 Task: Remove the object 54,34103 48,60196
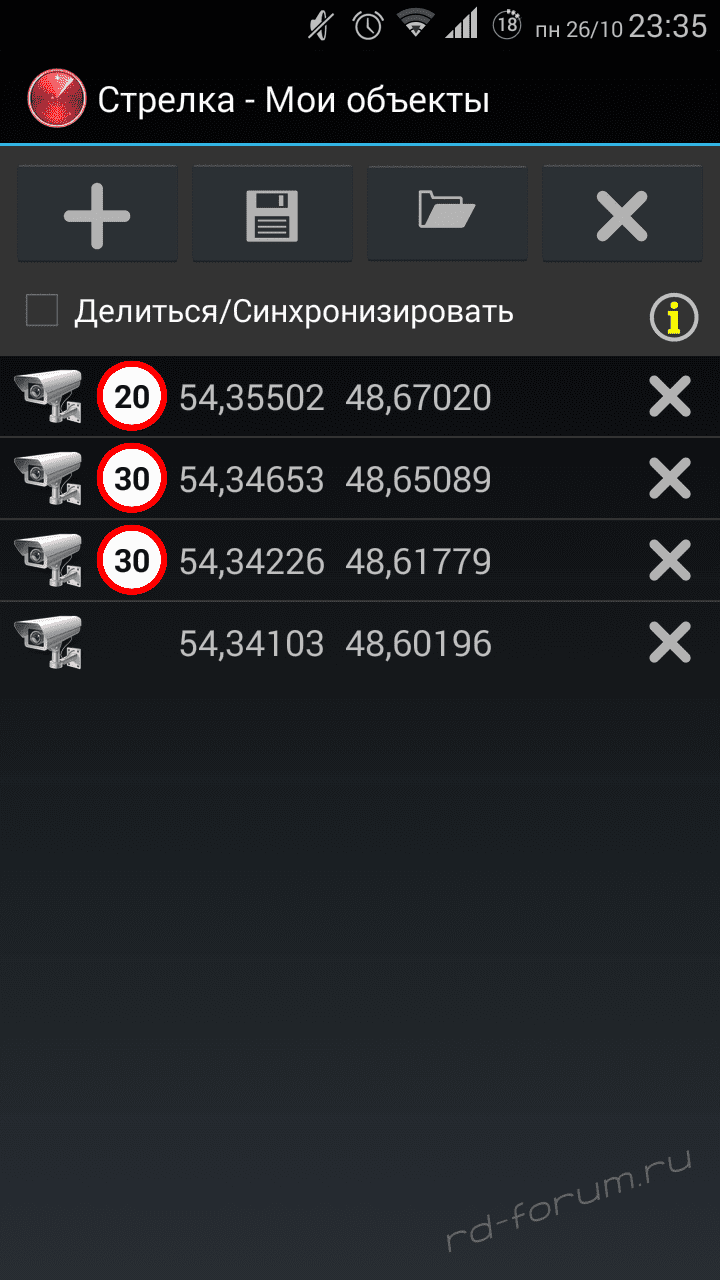pos(670,643)
